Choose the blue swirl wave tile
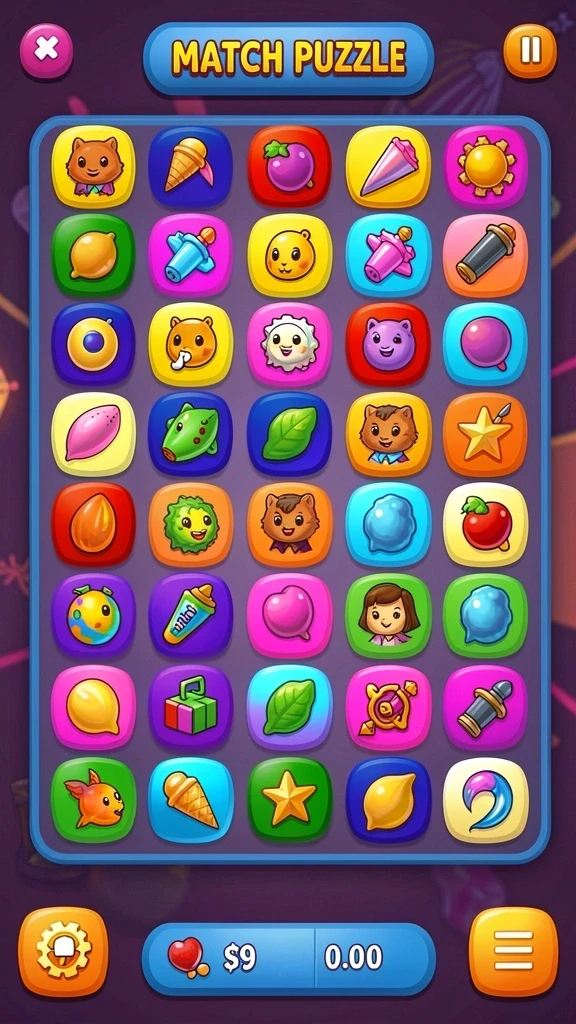Screen dimensions: 576x1024 (x=486, y=799)
